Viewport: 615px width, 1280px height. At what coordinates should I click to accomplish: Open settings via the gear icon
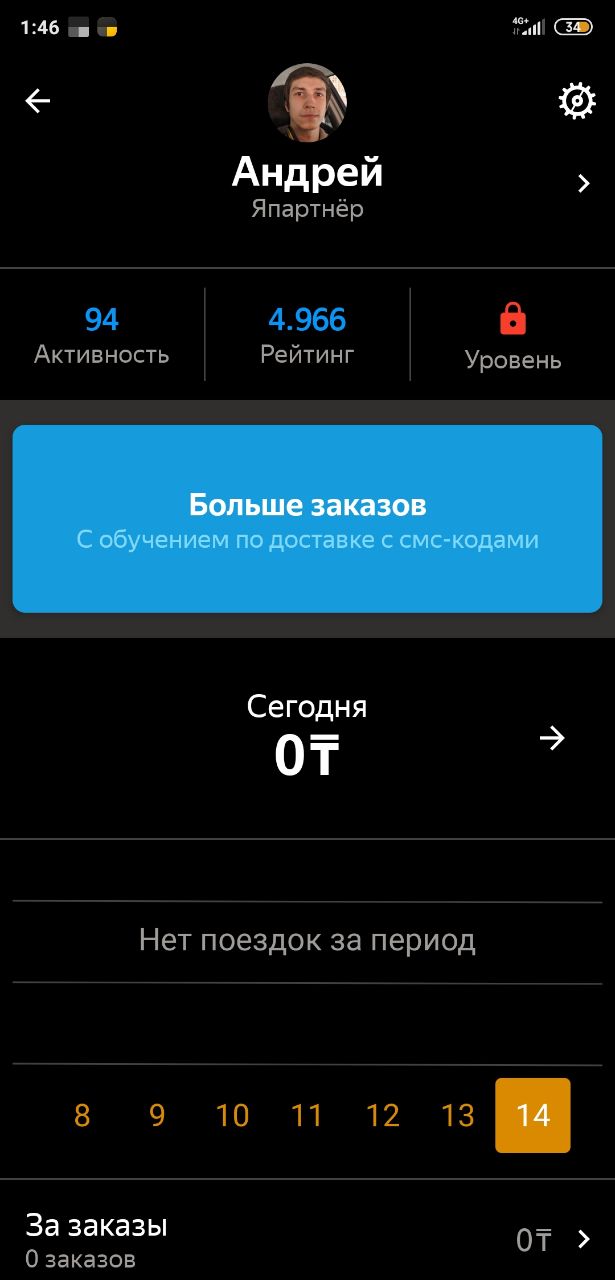tap(577, 102)
